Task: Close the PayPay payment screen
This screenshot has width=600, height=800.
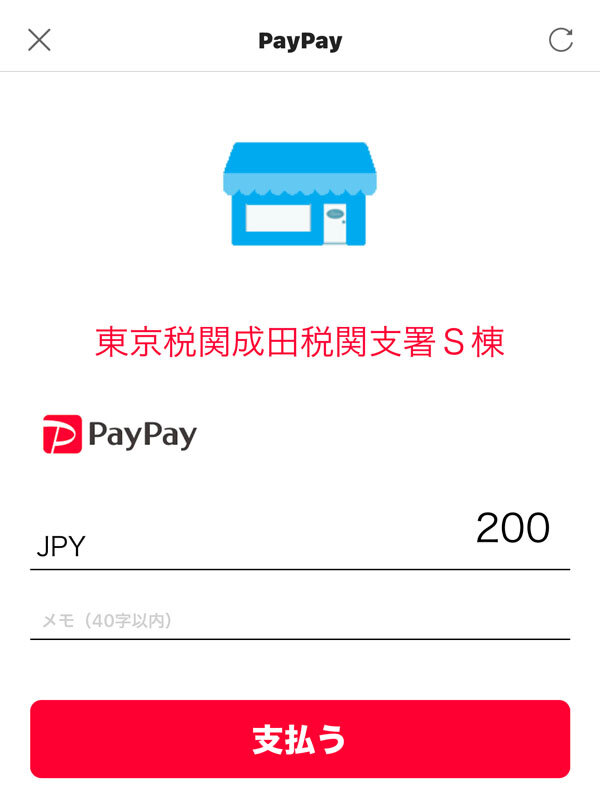Action: point(39,40)
